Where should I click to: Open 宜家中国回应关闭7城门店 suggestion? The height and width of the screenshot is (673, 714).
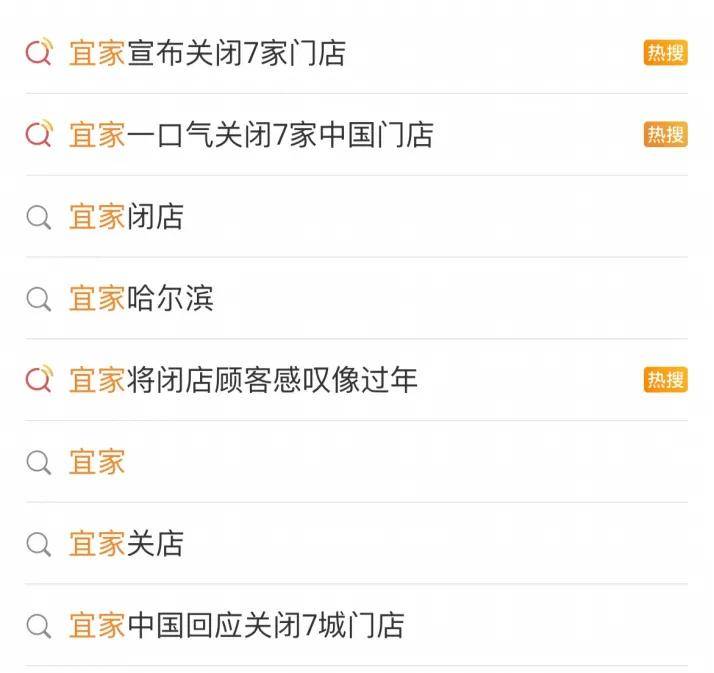click(x=236, y=626)
